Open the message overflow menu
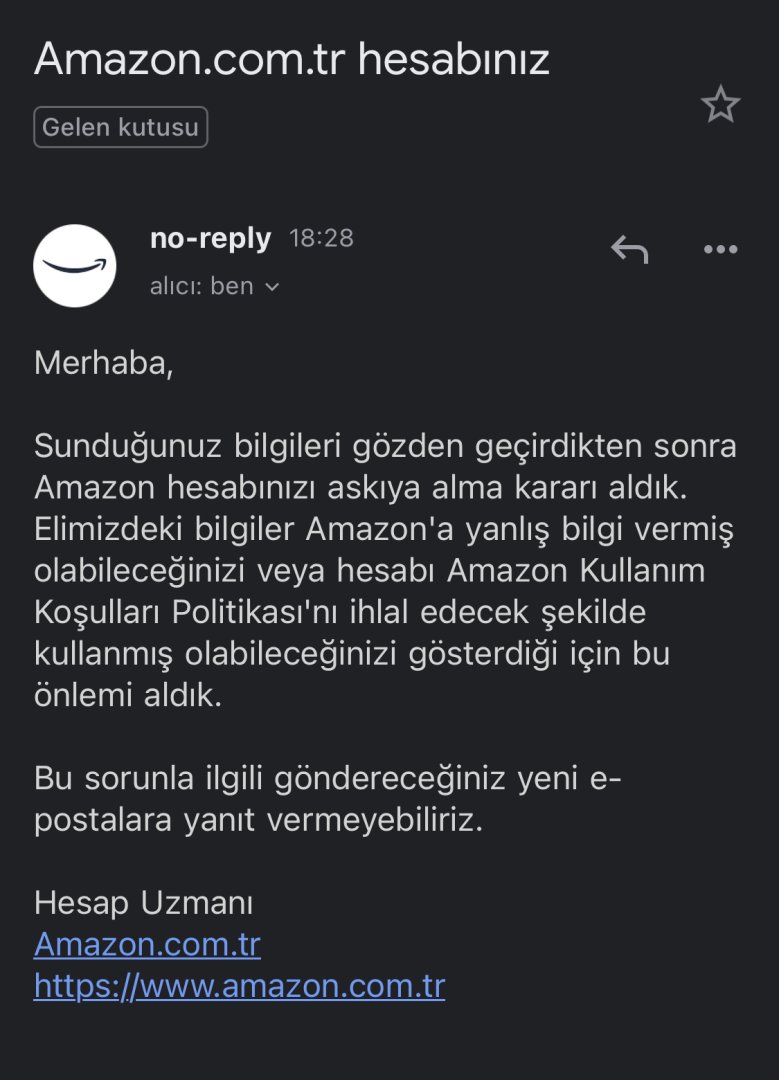 (720, 249)
